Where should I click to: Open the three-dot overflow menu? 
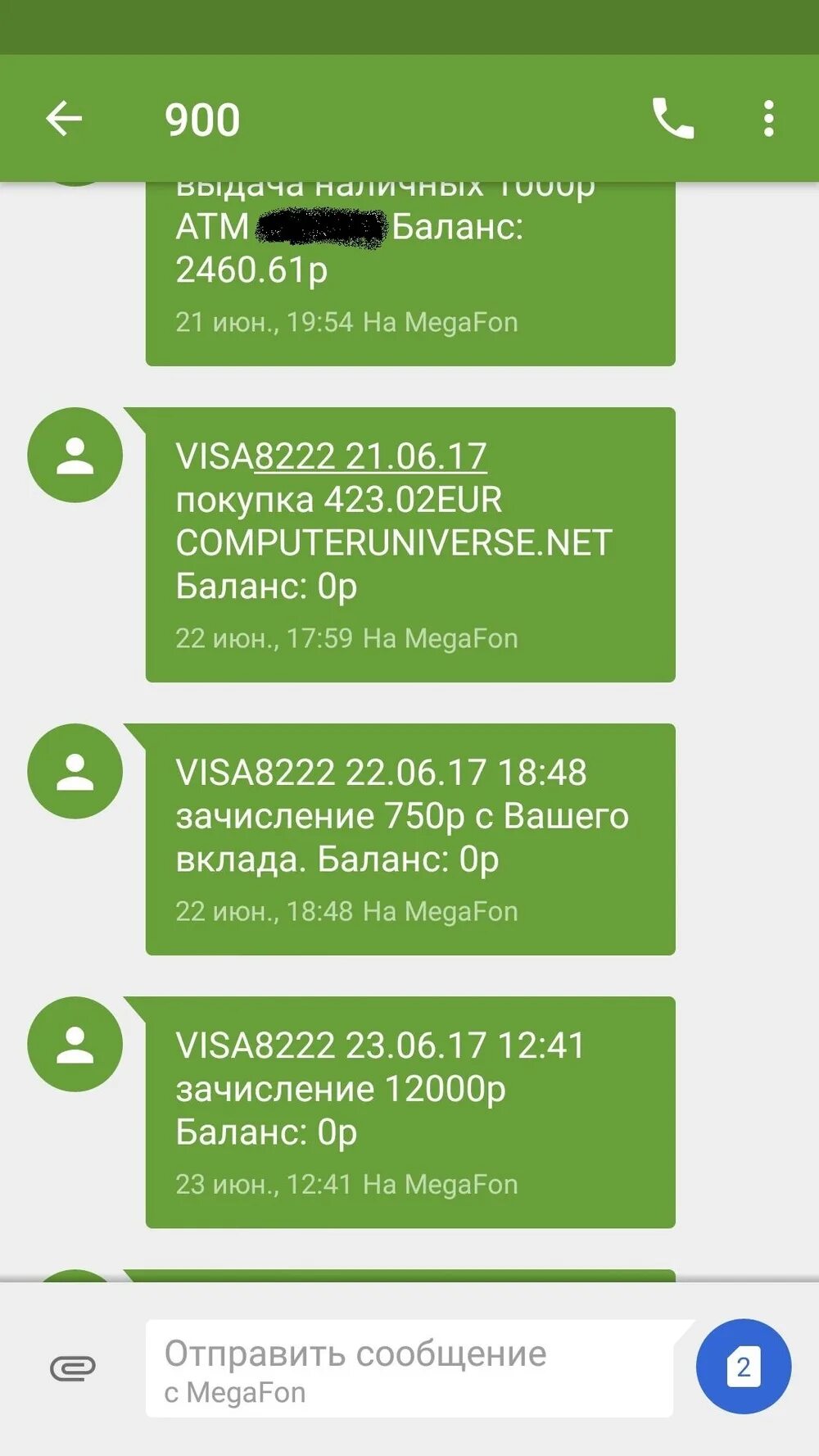click(768, 119)
